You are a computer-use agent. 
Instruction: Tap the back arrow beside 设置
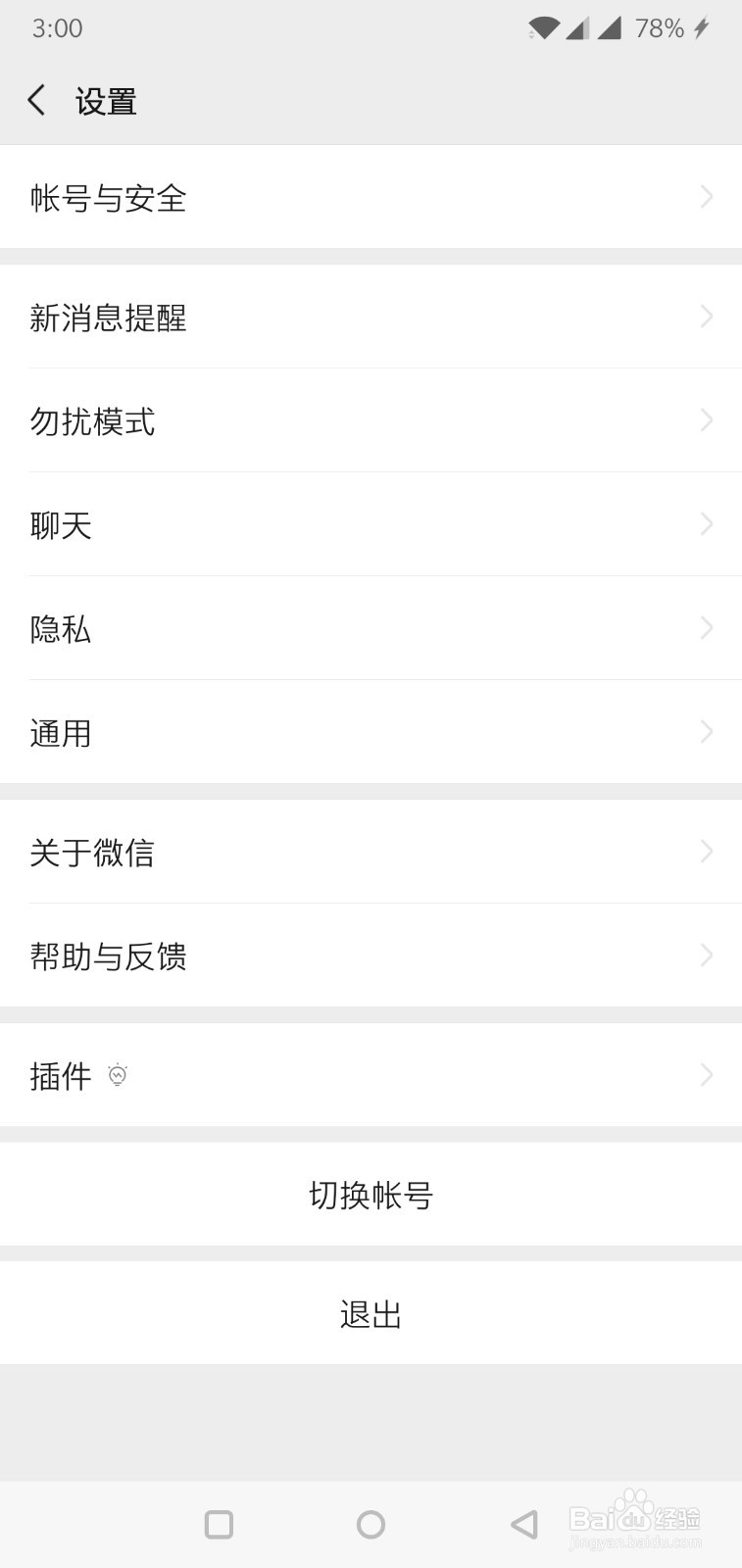[x=36, y=99]
